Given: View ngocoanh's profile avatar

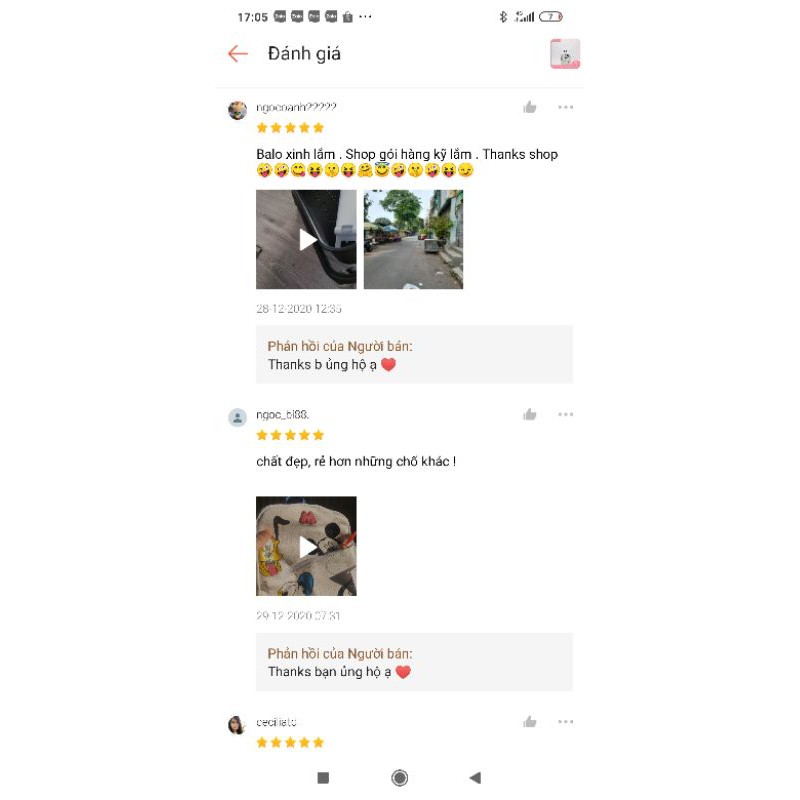Looking at the screenshot, I should [237, 110].
